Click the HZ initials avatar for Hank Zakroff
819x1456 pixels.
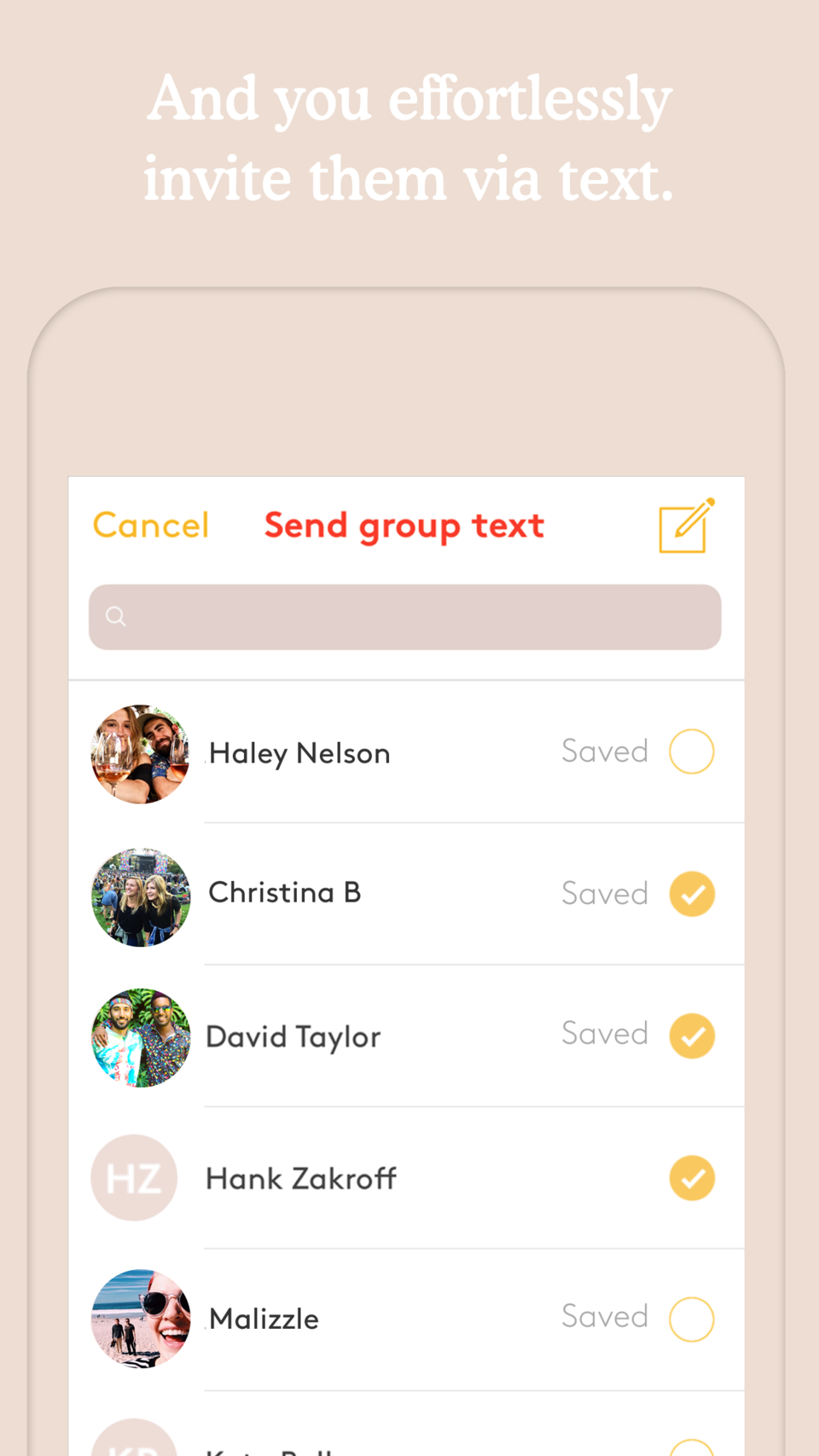(134, 1177)
